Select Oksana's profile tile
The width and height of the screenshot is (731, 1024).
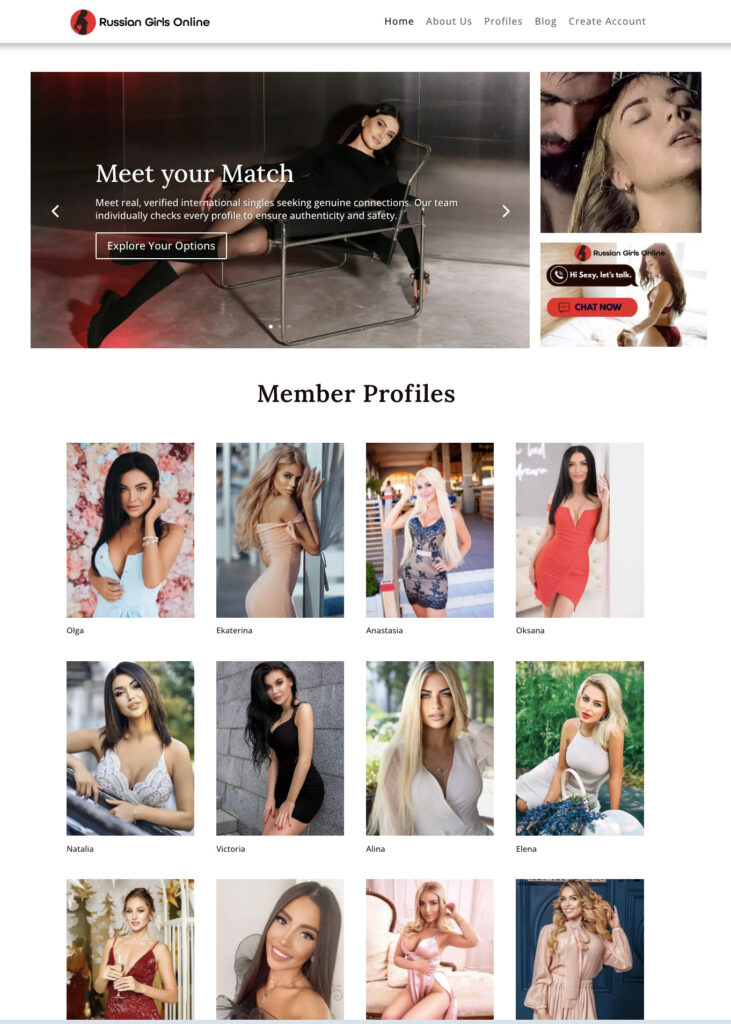[580, 530]
